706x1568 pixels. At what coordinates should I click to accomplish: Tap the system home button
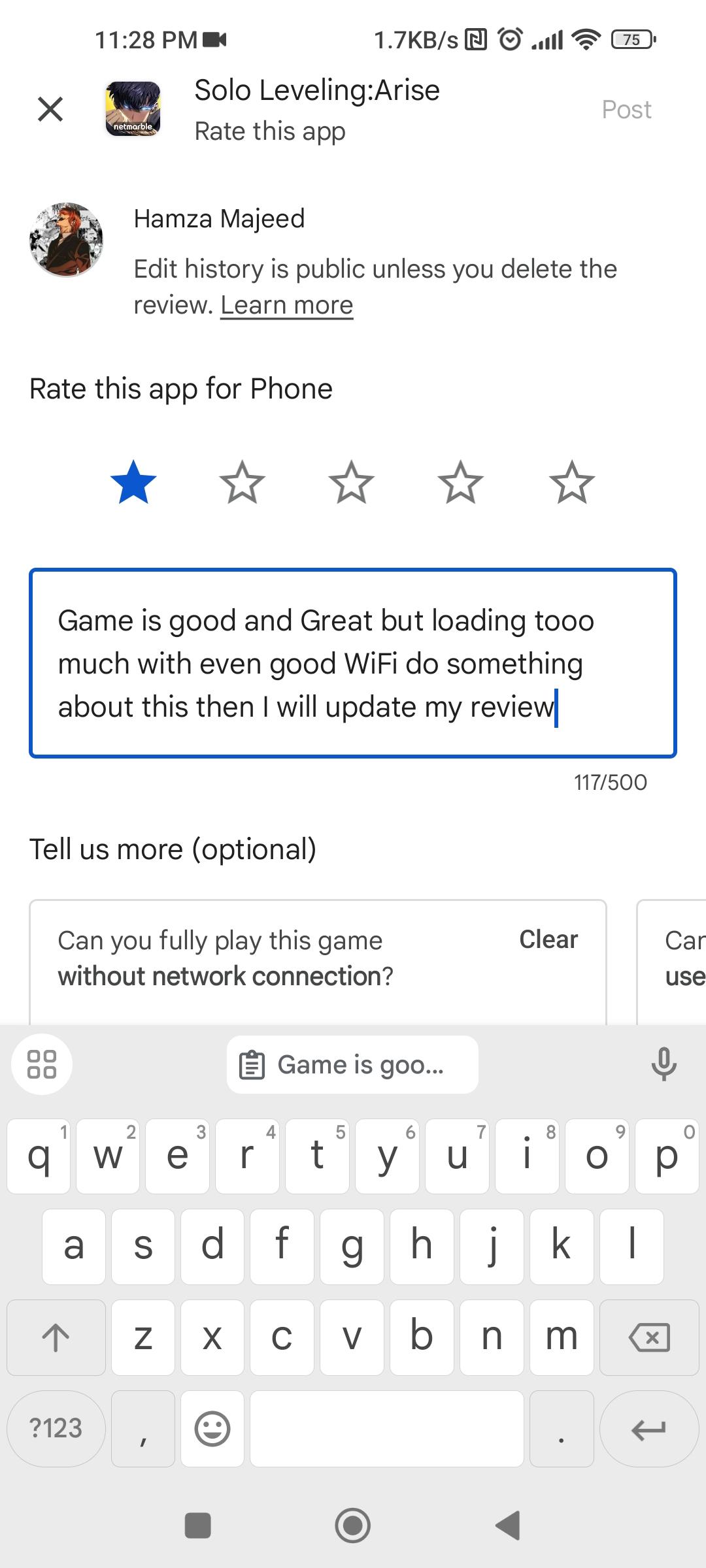(x=352, y=1526)
